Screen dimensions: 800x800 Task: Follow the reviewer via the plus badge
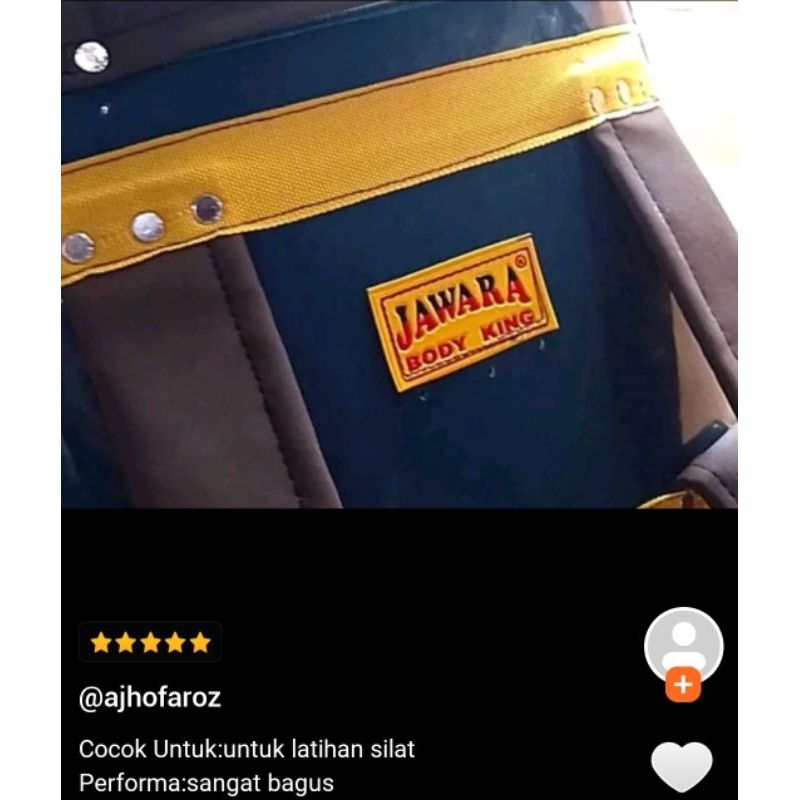pos(683,686)
